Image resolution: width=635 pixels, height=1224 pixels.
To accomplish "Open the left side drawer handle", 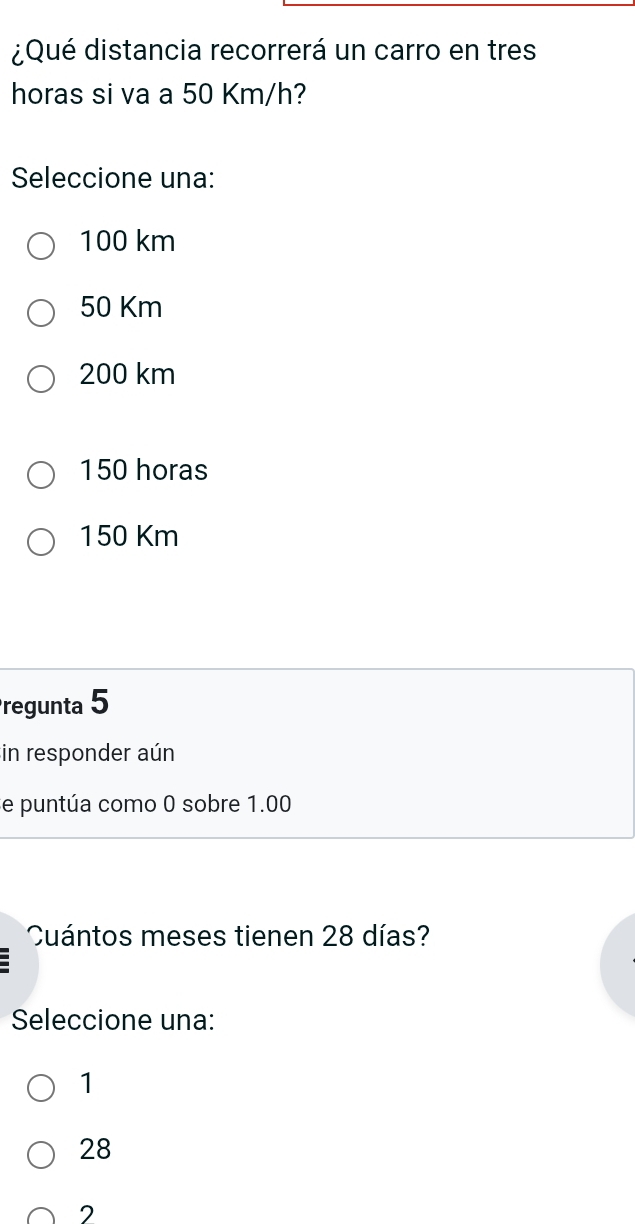I will tap(10, 962).
